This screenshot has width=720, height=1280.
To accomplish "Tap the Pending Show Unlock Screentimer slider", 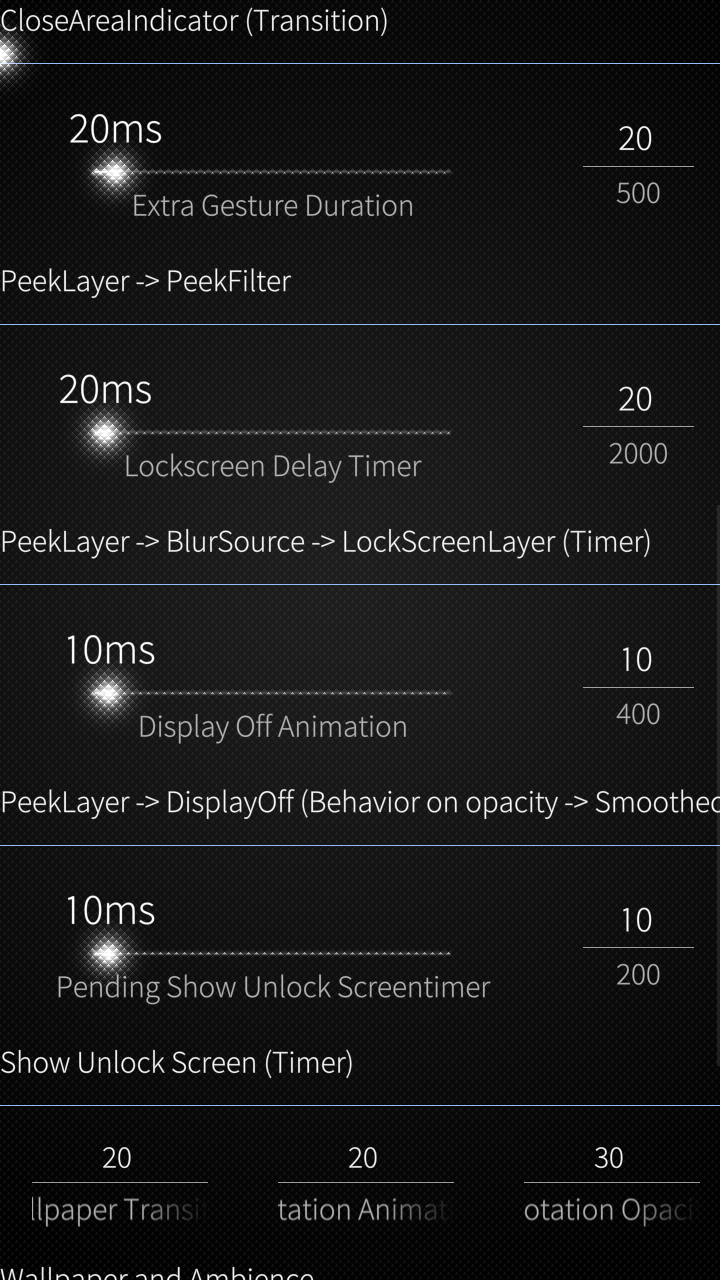I will (272, 953).
